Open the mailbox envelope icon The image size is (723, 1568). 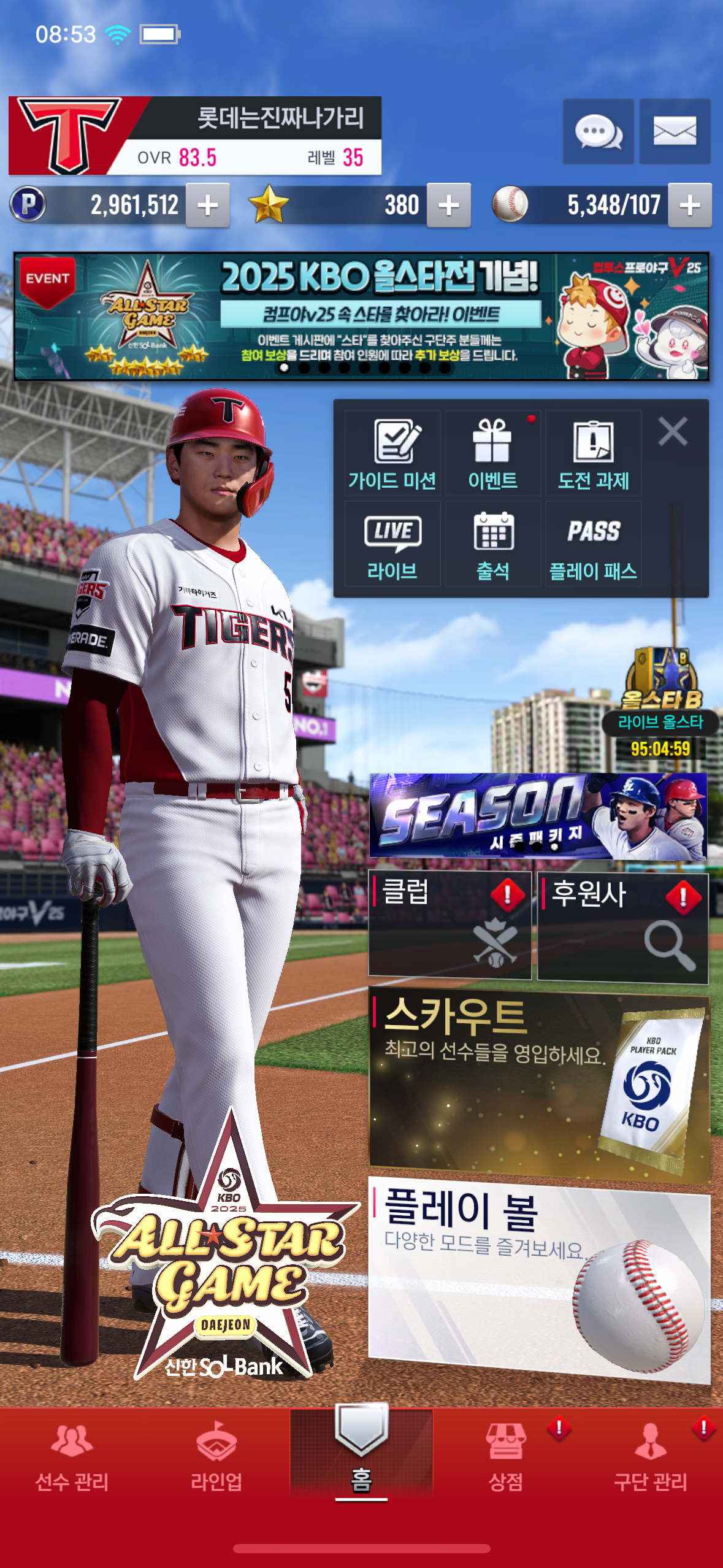click(x=675, y=131)
